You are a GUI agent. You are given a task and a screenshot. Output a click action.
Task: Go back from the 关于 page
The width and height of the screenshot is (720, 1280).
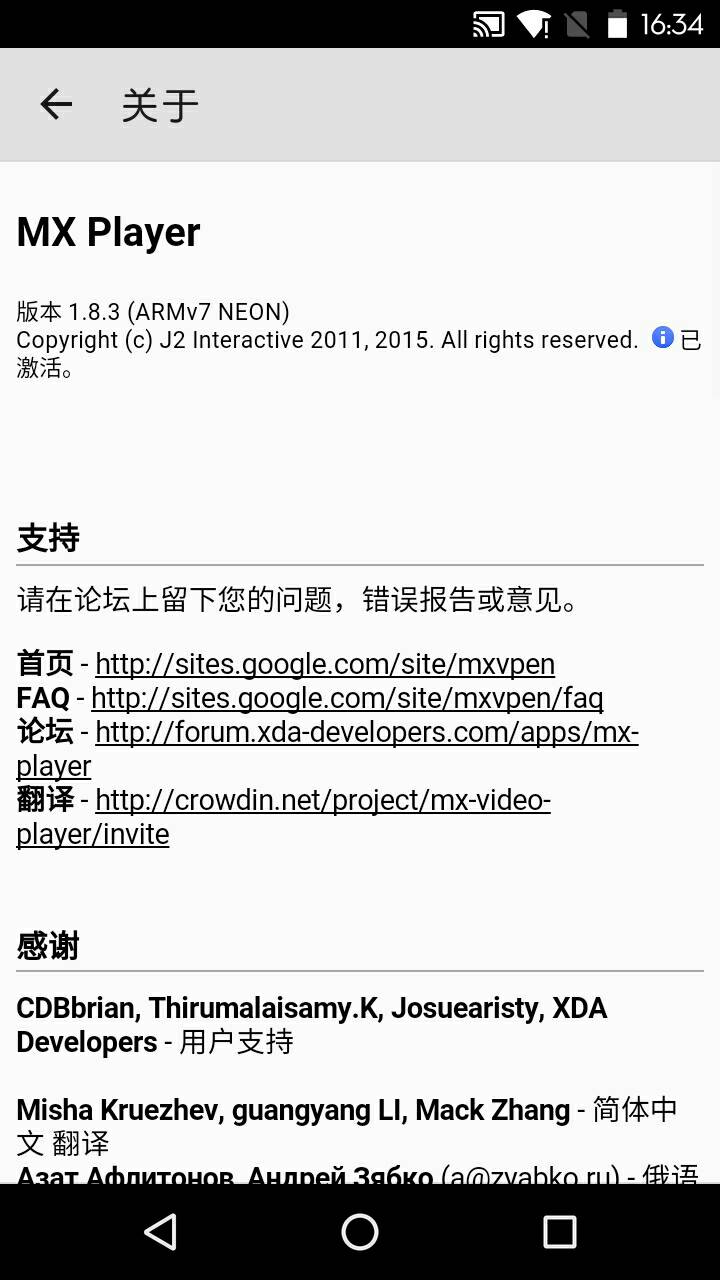(56, 104)
